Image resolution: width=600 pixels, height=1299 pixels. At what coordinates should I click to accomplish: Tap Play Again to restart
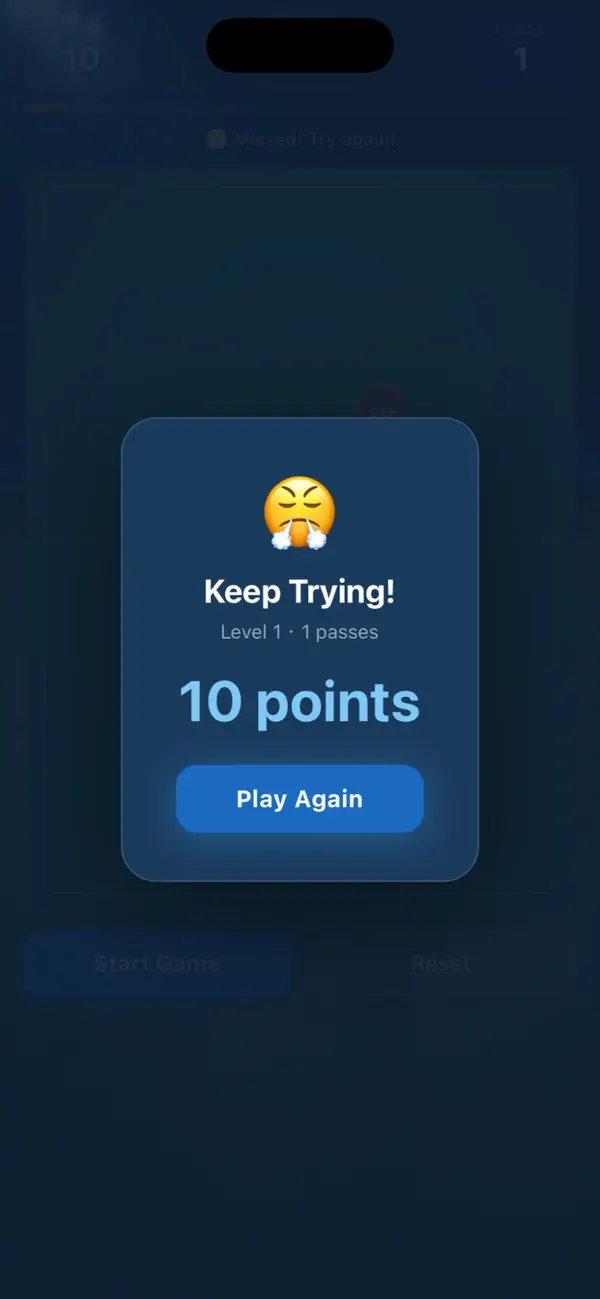(300, 799)
